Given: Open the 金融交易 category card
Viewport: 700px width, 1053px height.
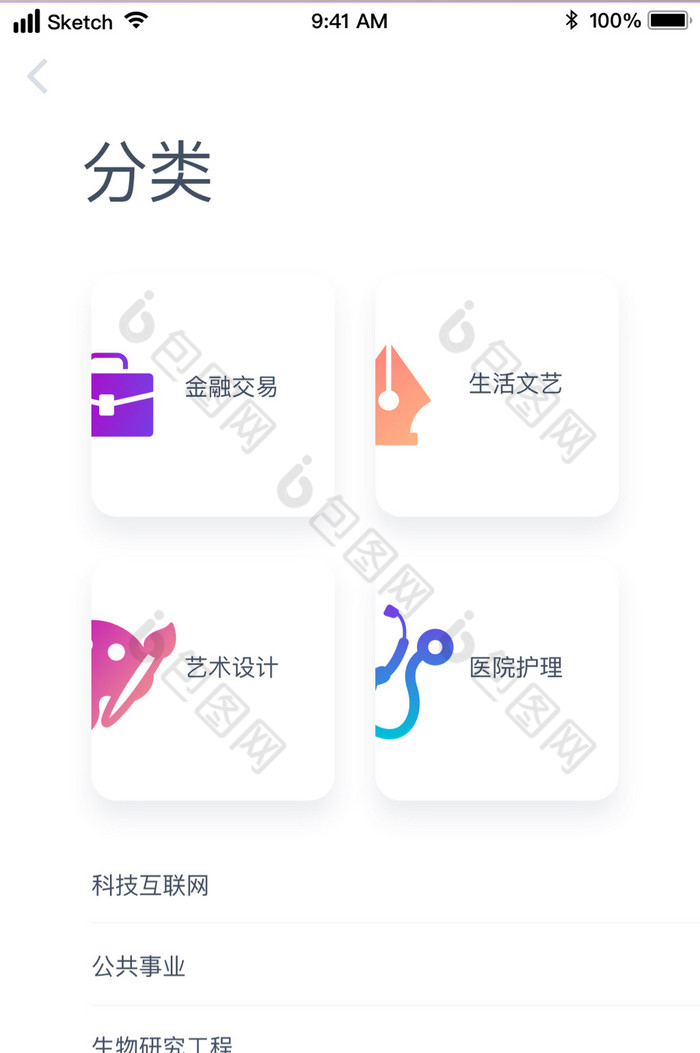Looking at the screenshot, I should [x=213, y=394].
